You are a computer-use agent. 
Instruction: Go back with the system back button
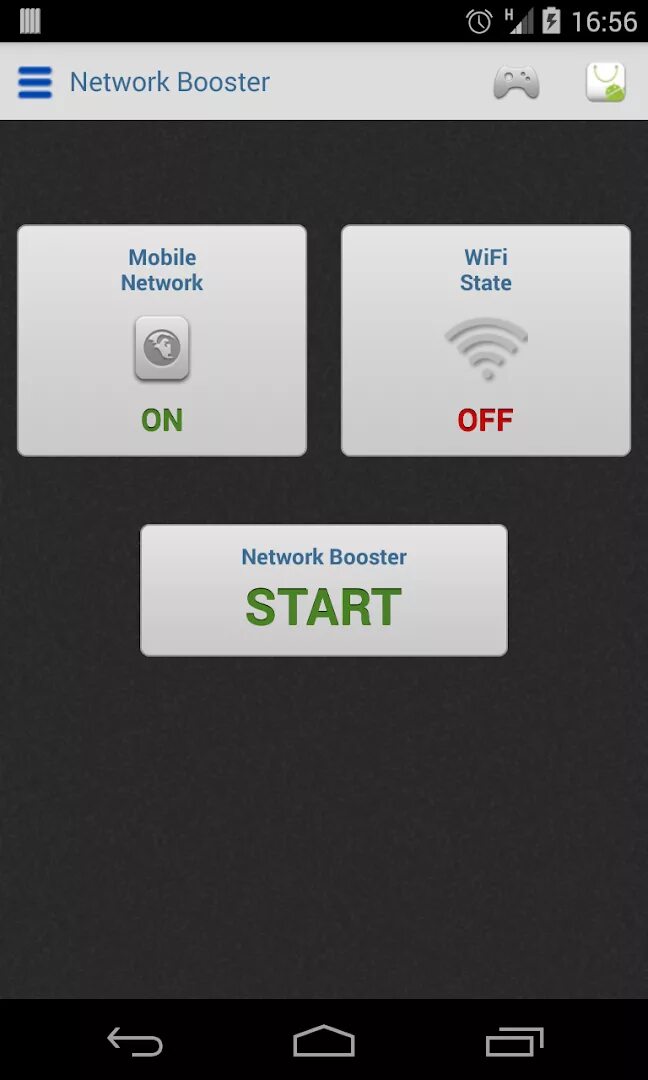click(x=135, y=1042)
